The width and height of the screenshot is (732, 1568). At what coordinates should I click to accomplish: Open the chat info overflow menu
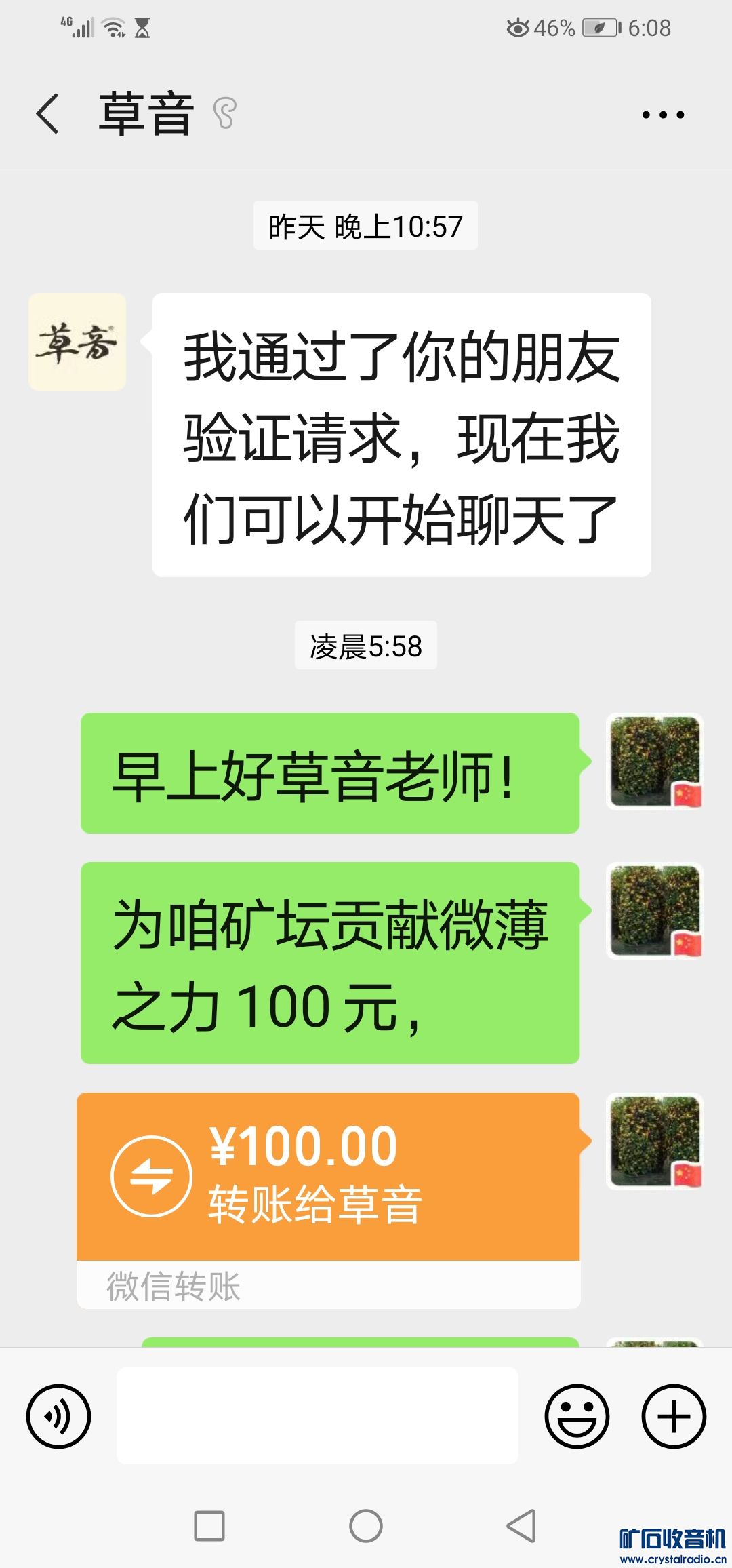pyautogui.click(x=663, y=115)
